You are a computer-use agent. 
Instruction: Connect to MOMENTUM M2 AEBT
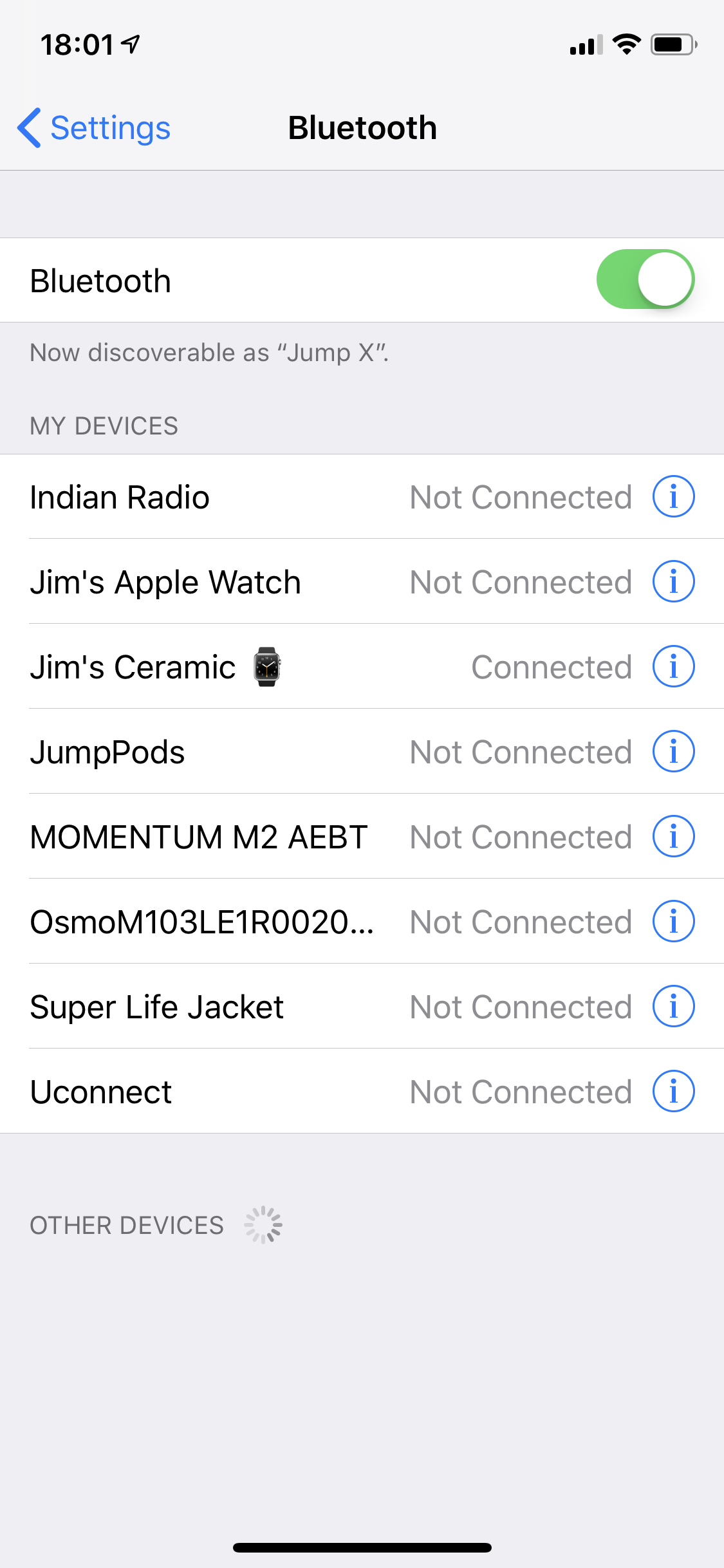coord(362,837)
